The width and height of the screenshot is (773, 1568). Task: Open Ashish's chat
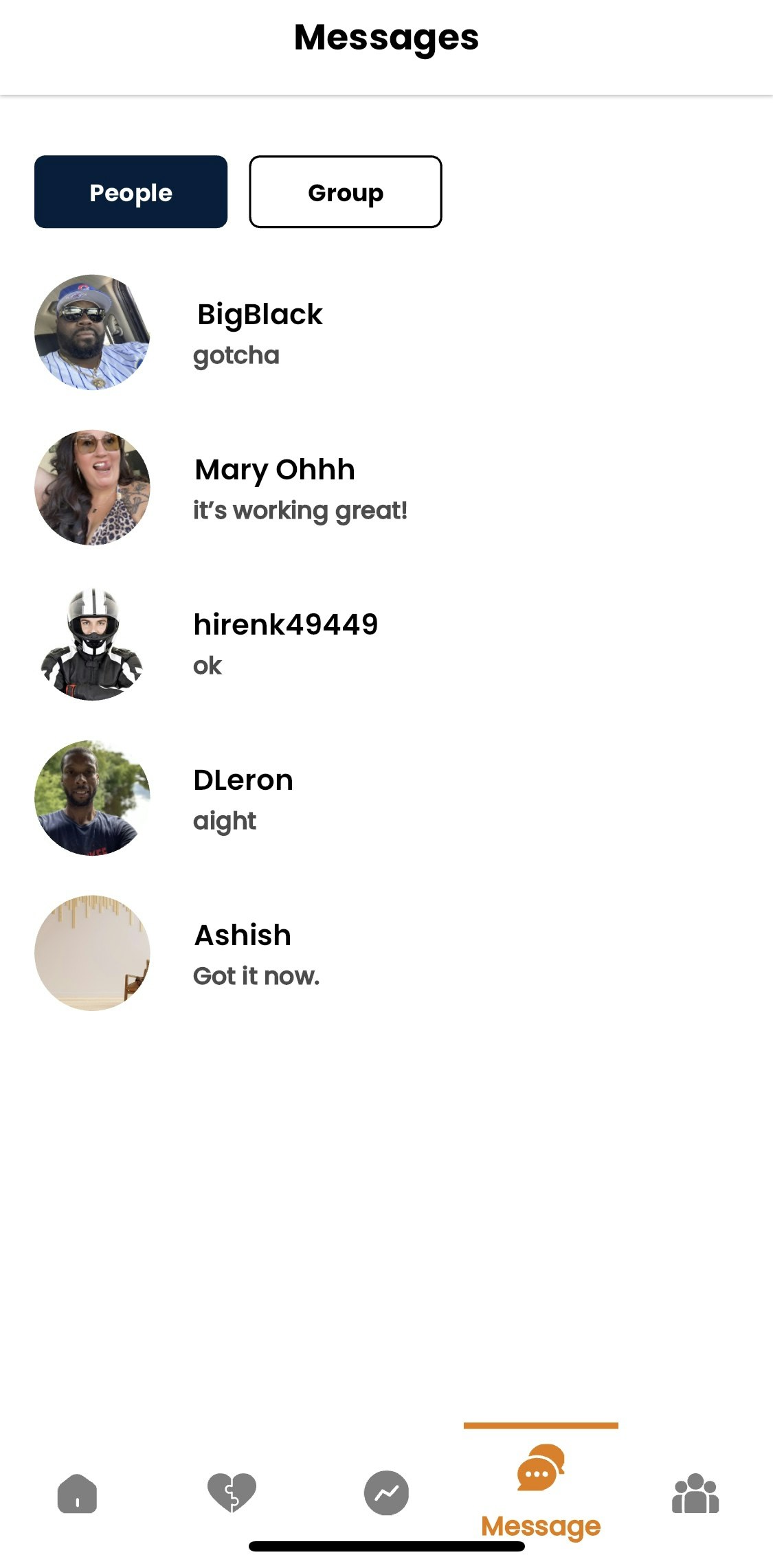(x=243, y=954)
